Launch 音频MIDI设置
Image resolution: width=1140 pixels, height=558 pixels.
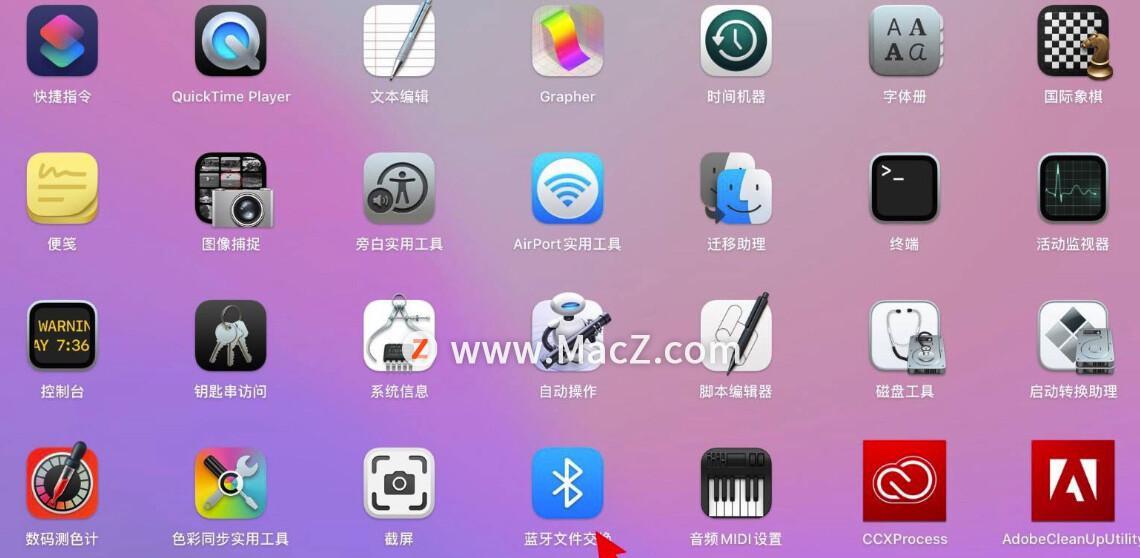[x=736, y=483]
